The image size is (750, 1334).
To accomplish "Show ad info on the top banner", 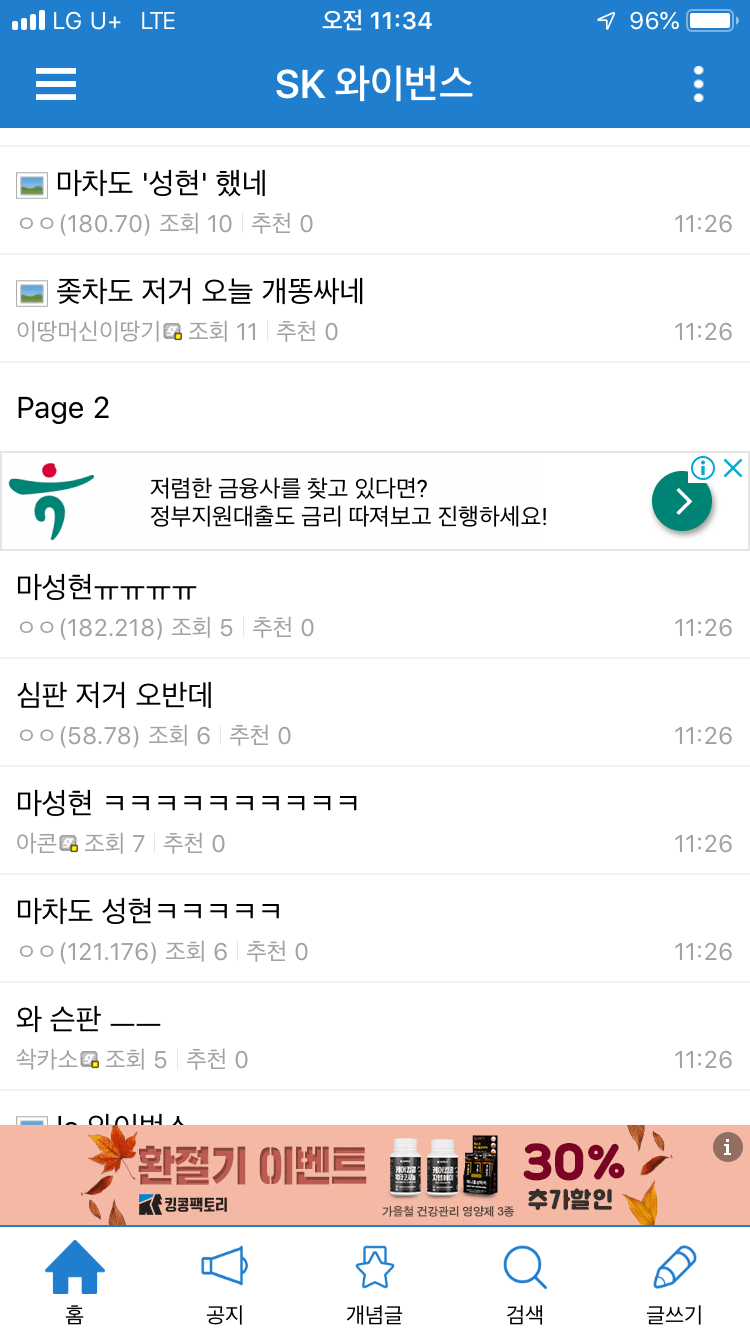I will pos(703,468).
